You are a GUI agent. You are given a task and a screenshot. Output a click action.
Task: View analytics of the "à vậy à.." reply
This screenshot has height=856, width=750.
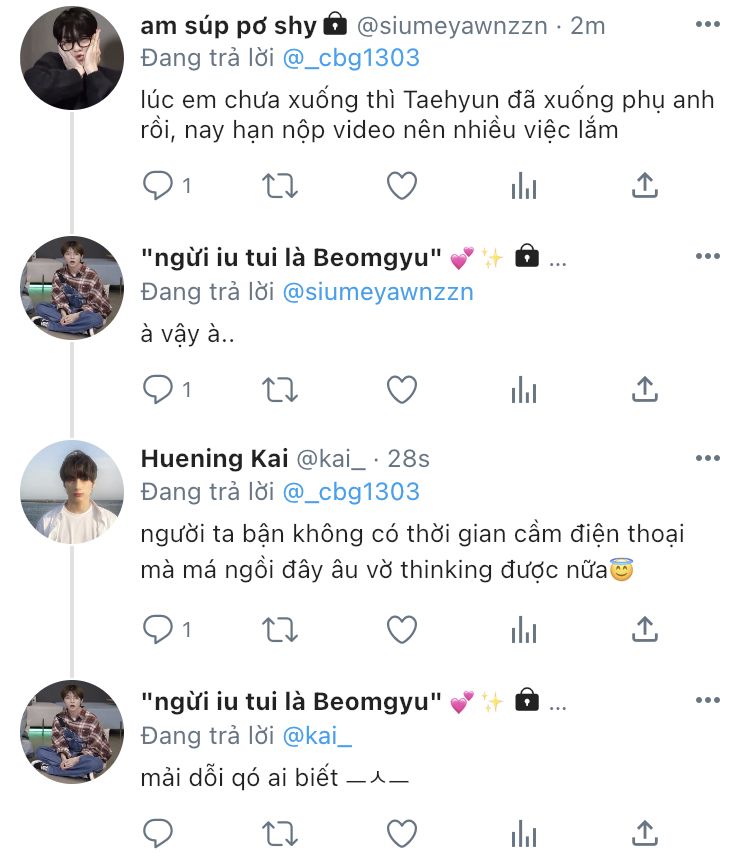(x=524, y=389)
